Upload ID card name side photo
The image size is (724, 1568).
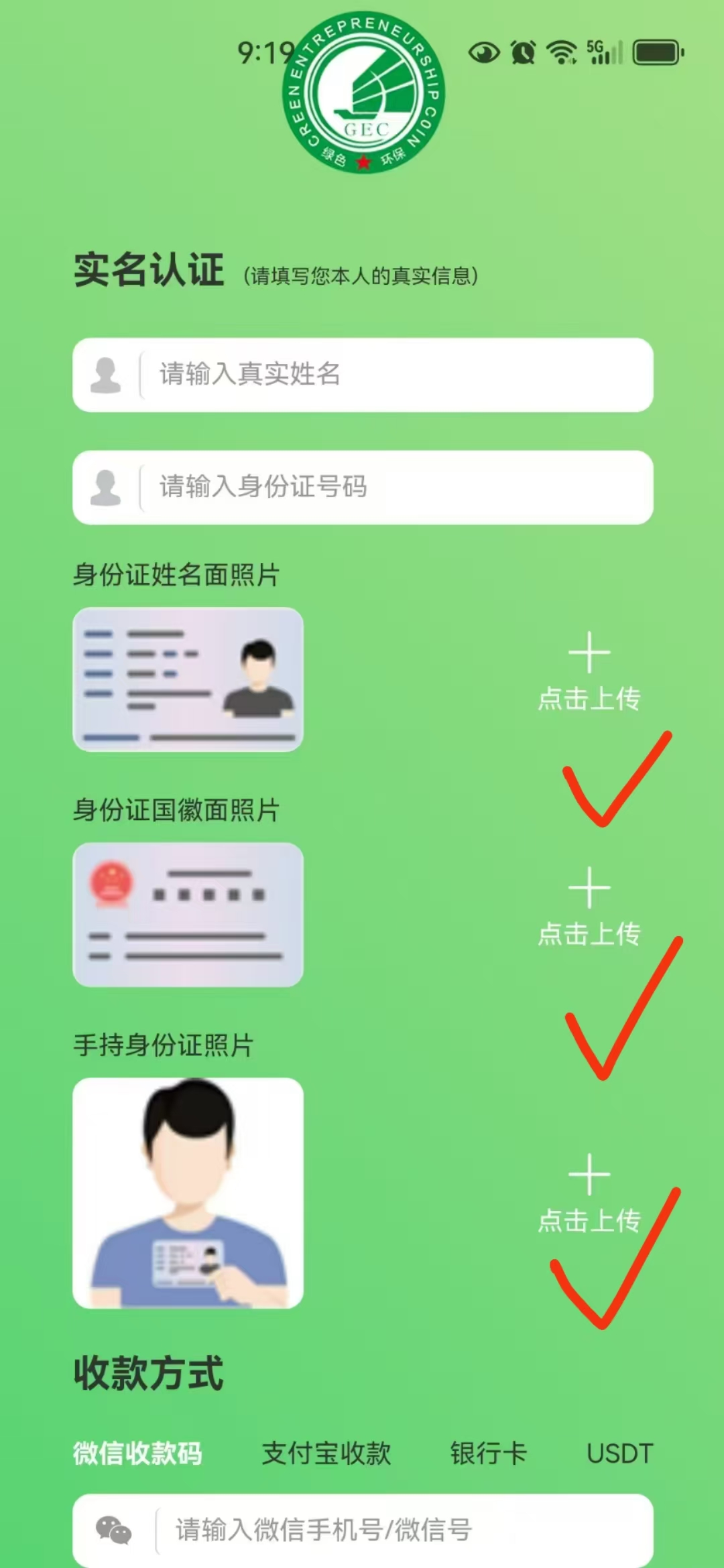(589, 672)
